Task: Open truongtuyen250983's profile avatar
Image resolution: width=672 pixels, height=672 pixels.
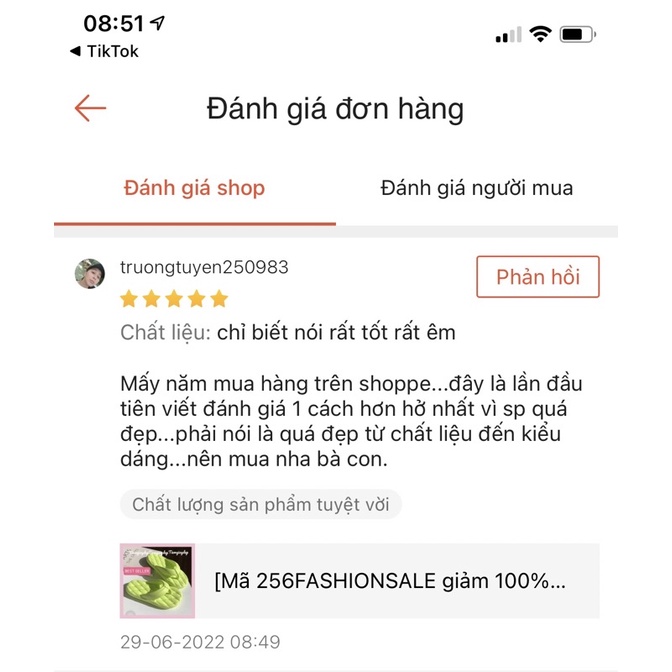Action: (90, 273)
